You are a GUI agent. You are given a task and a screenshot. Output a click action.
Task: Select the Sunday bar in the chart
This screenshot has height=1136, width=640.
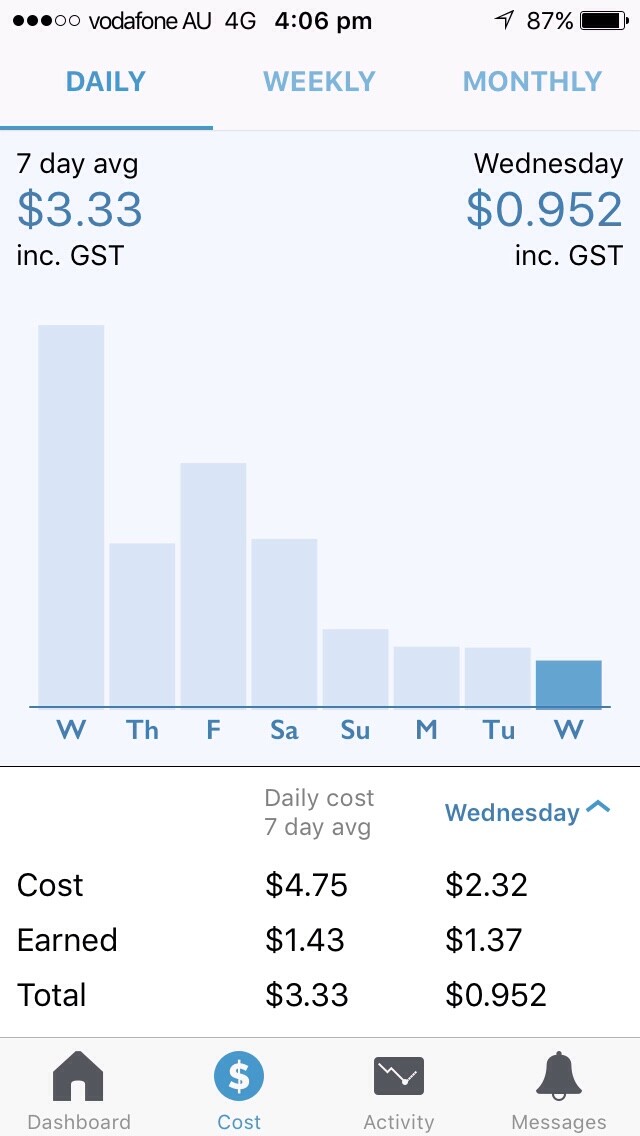(x=355, y=667)
